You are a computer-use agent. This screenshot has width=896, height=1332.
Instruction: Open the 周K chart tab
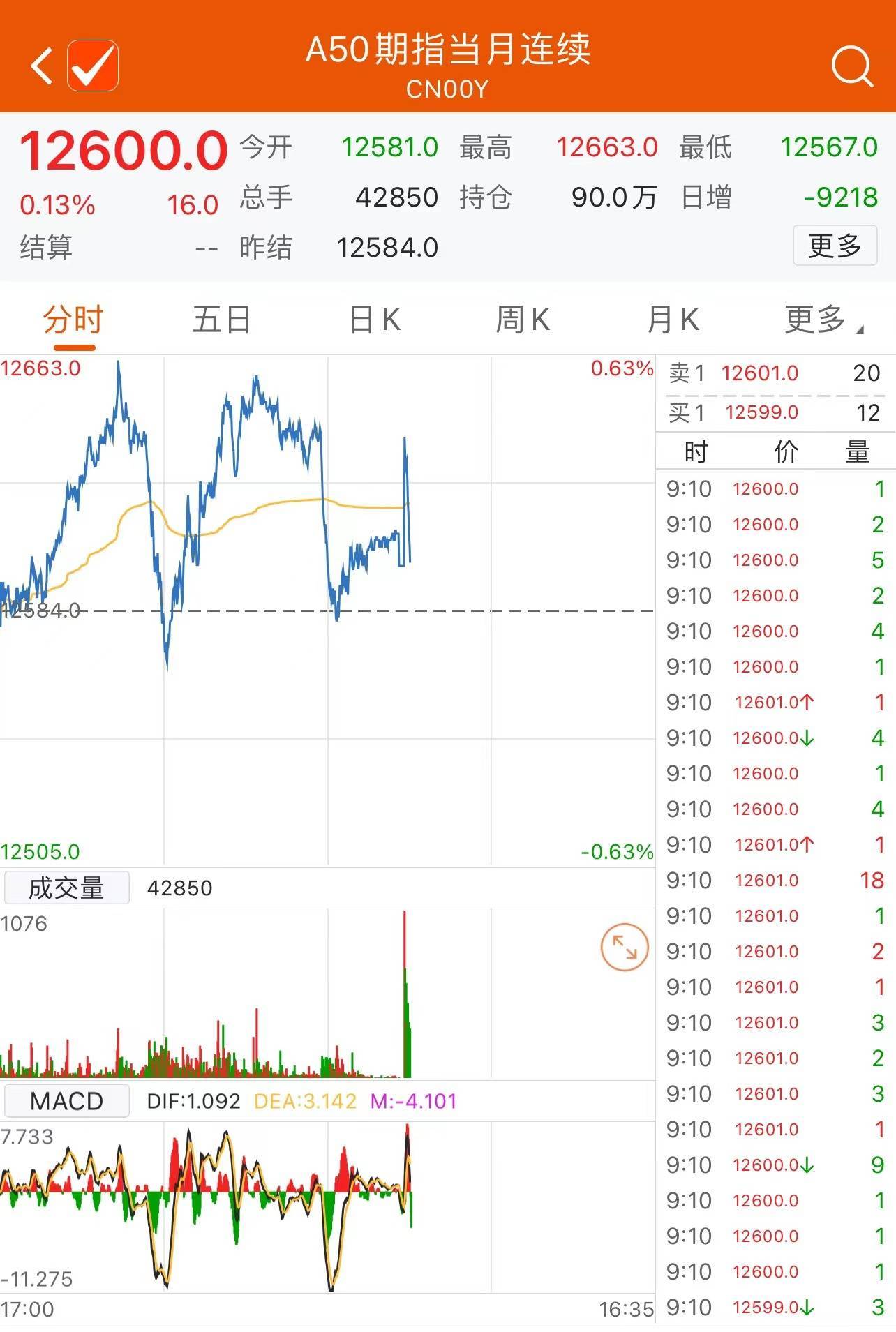[523, 320]
